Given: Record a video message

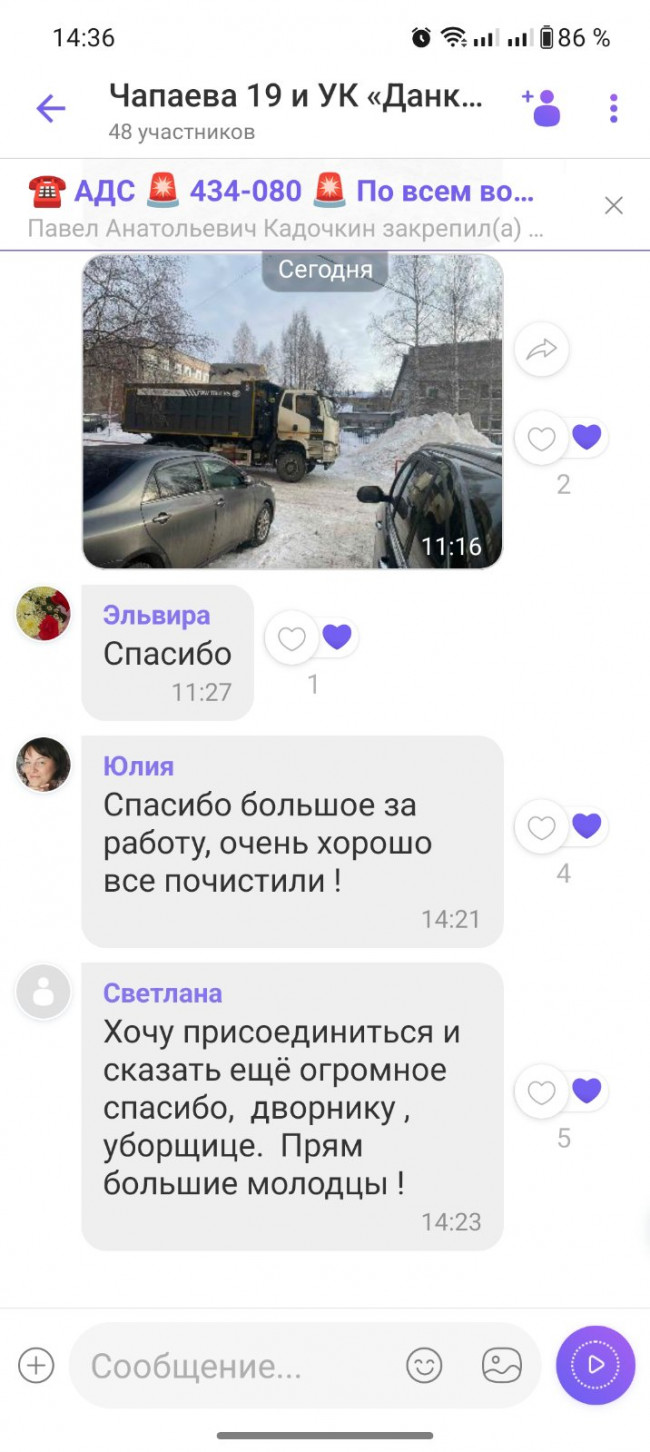Looking at the screenshot, I should [595, 1365].
